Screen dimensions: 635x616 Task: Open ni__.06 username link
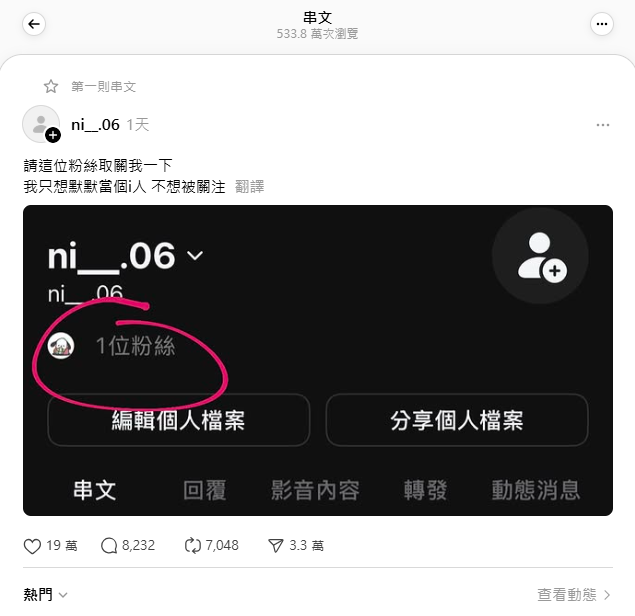(95, 125)
